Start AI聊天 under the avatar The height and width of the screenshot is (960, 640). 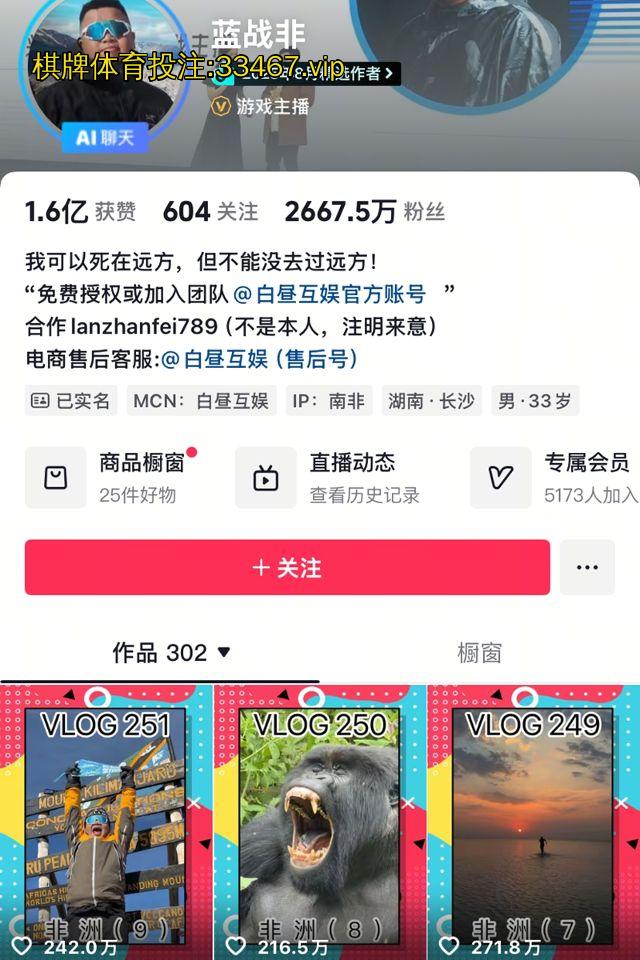tap(105, 138)
